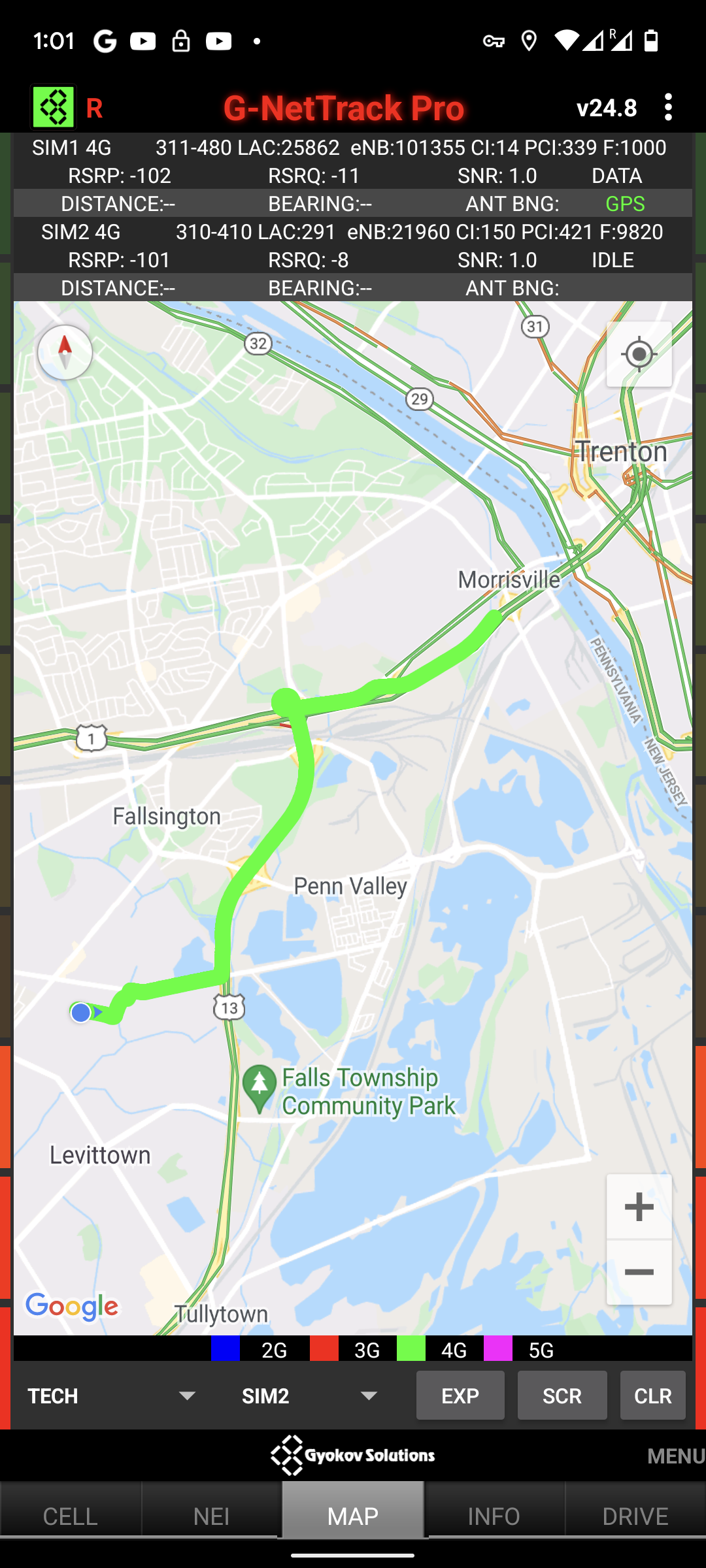Zoom in on the map
This screenshot has width=706, height=1568.
(639, 1207)
